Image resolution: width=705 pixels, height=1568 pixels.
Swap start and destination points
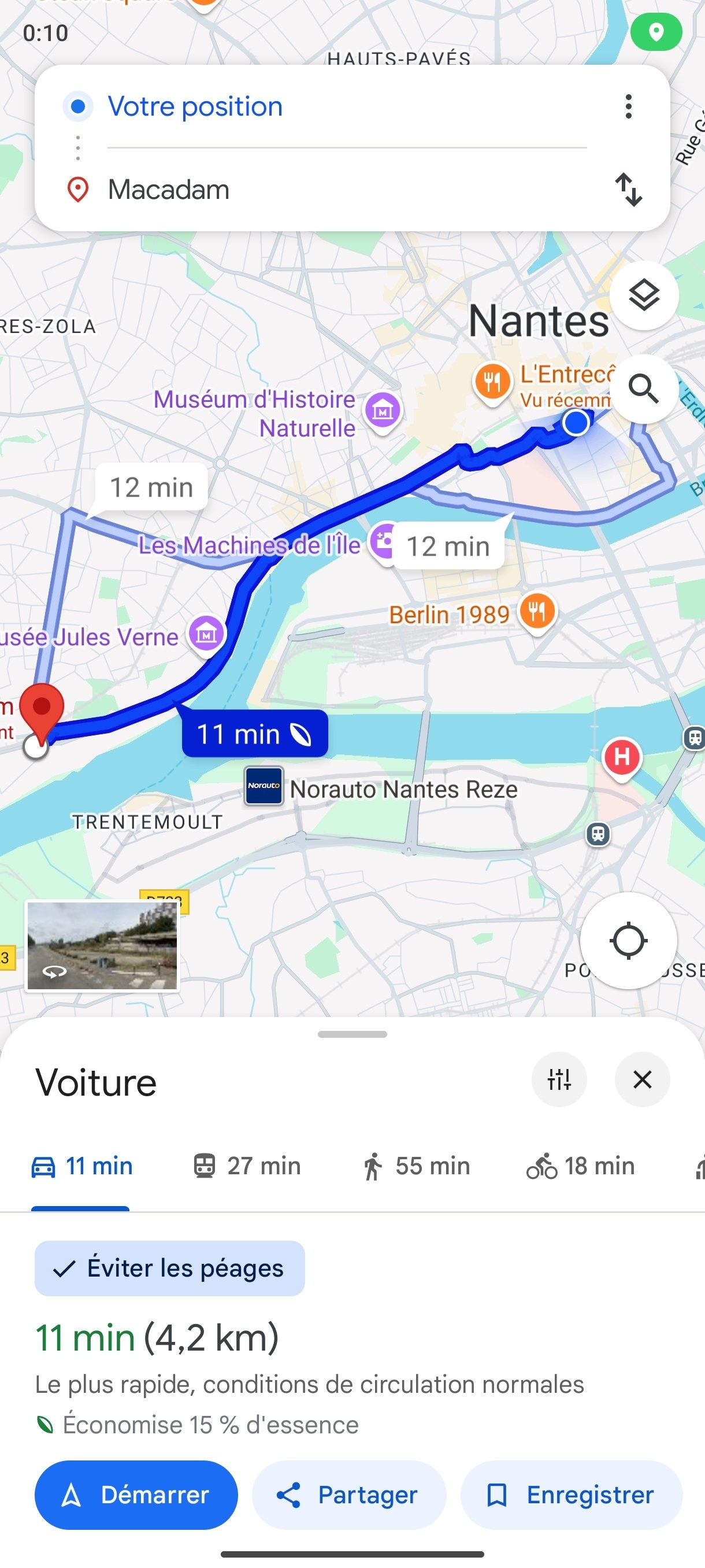[628, 189]
